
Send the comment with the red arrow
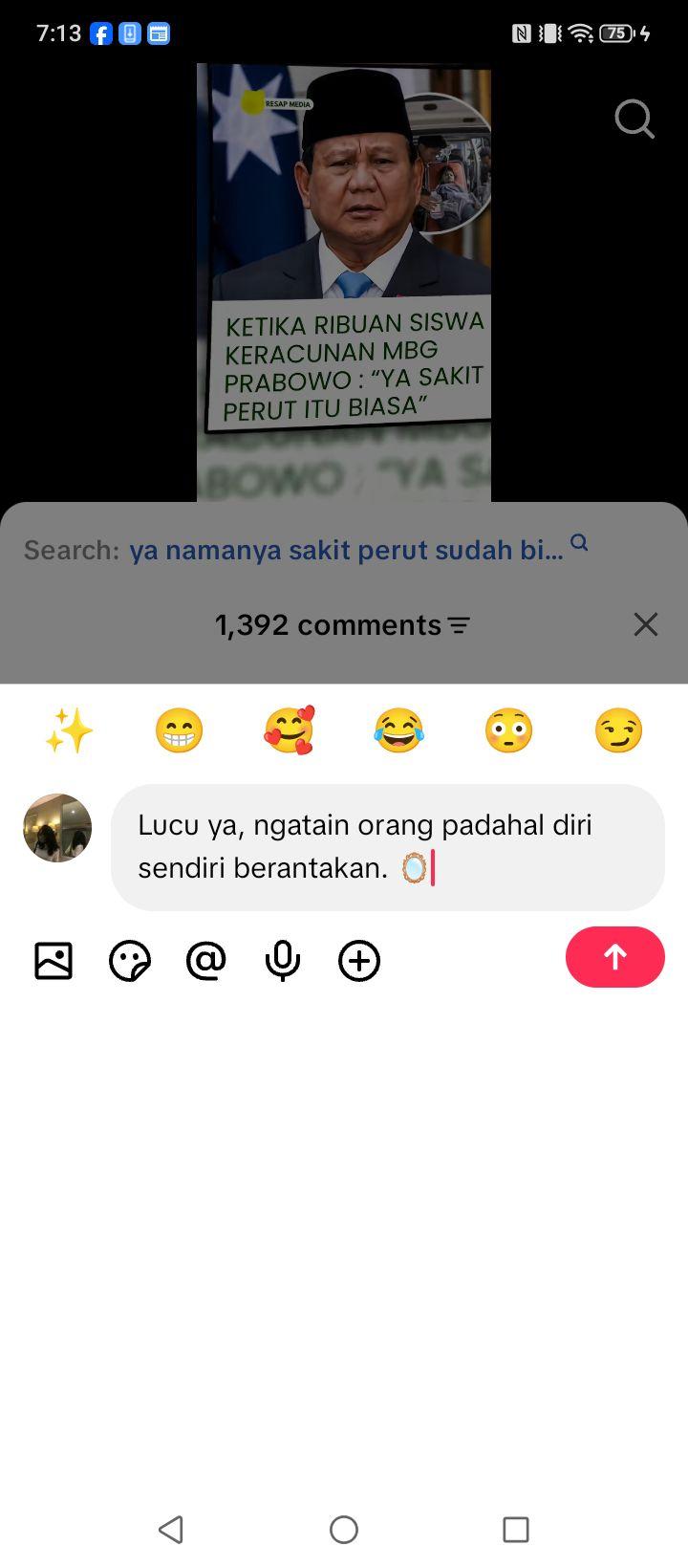pos(615,957)
